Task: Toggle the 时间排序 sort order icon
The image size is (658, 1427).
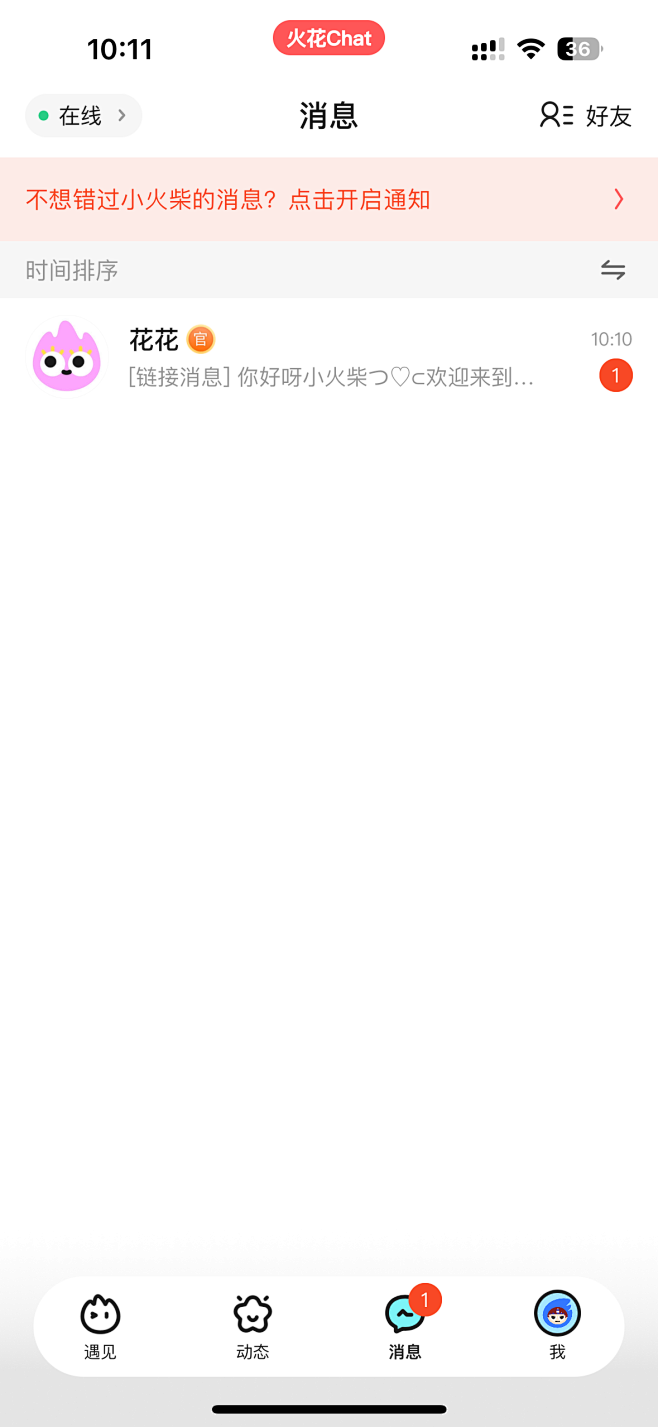Action: pos(612,270)
